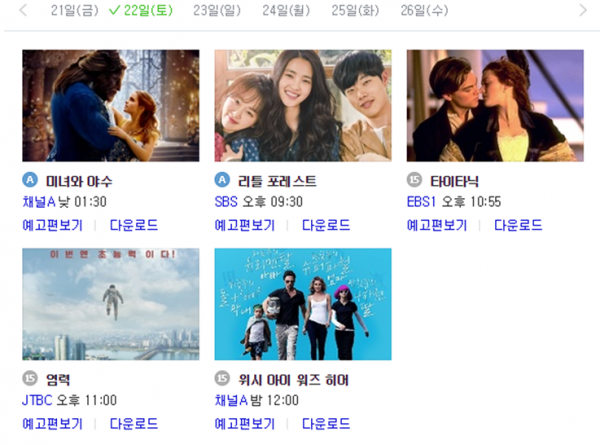Open the JTBC channel link
Image resolution: width=600 pixels, height=445 pixels.
[x=37, y=400]
